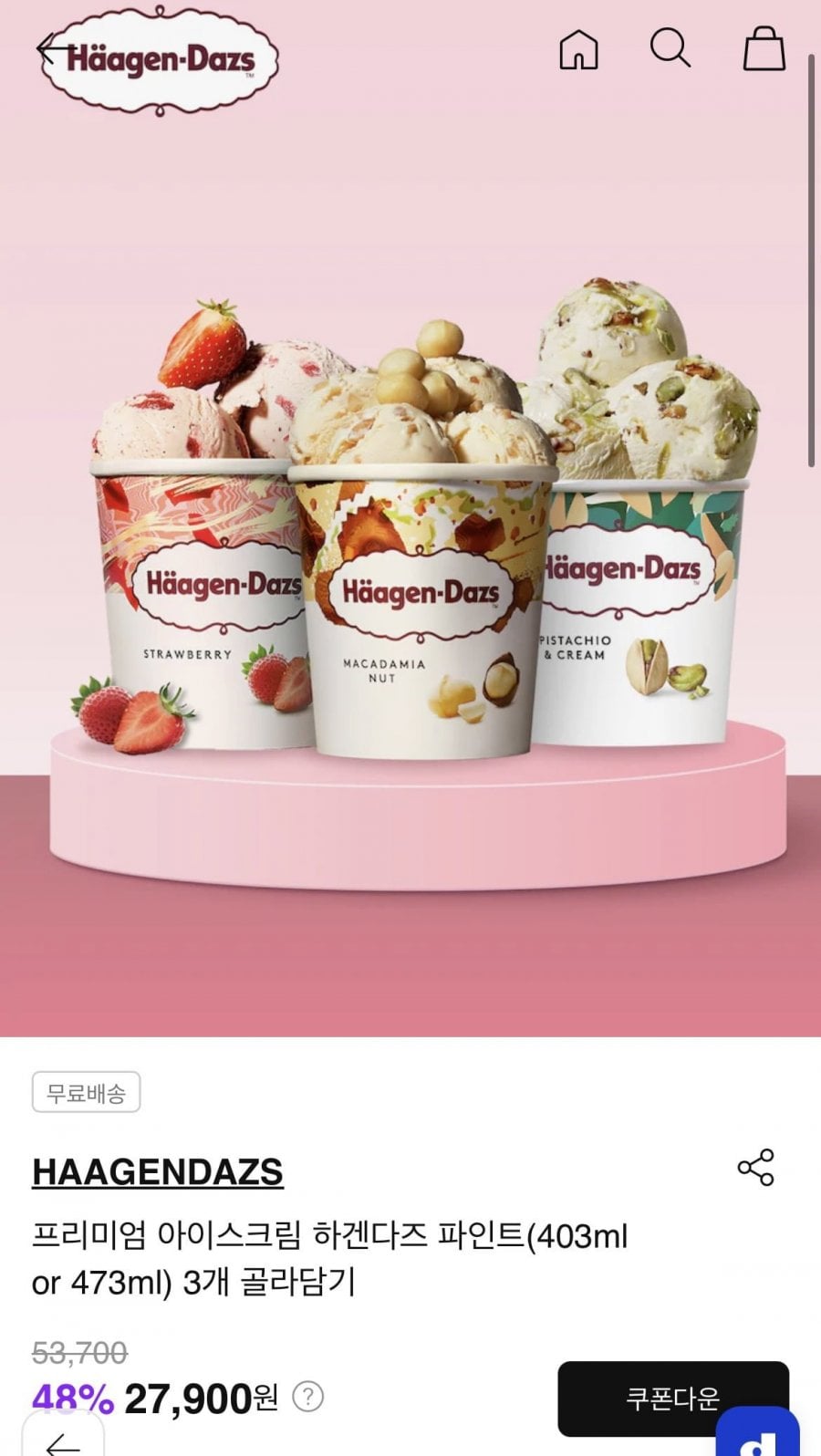
Task: Tap the 쿠폰다운 coupon button
Action: (673, 1399)
